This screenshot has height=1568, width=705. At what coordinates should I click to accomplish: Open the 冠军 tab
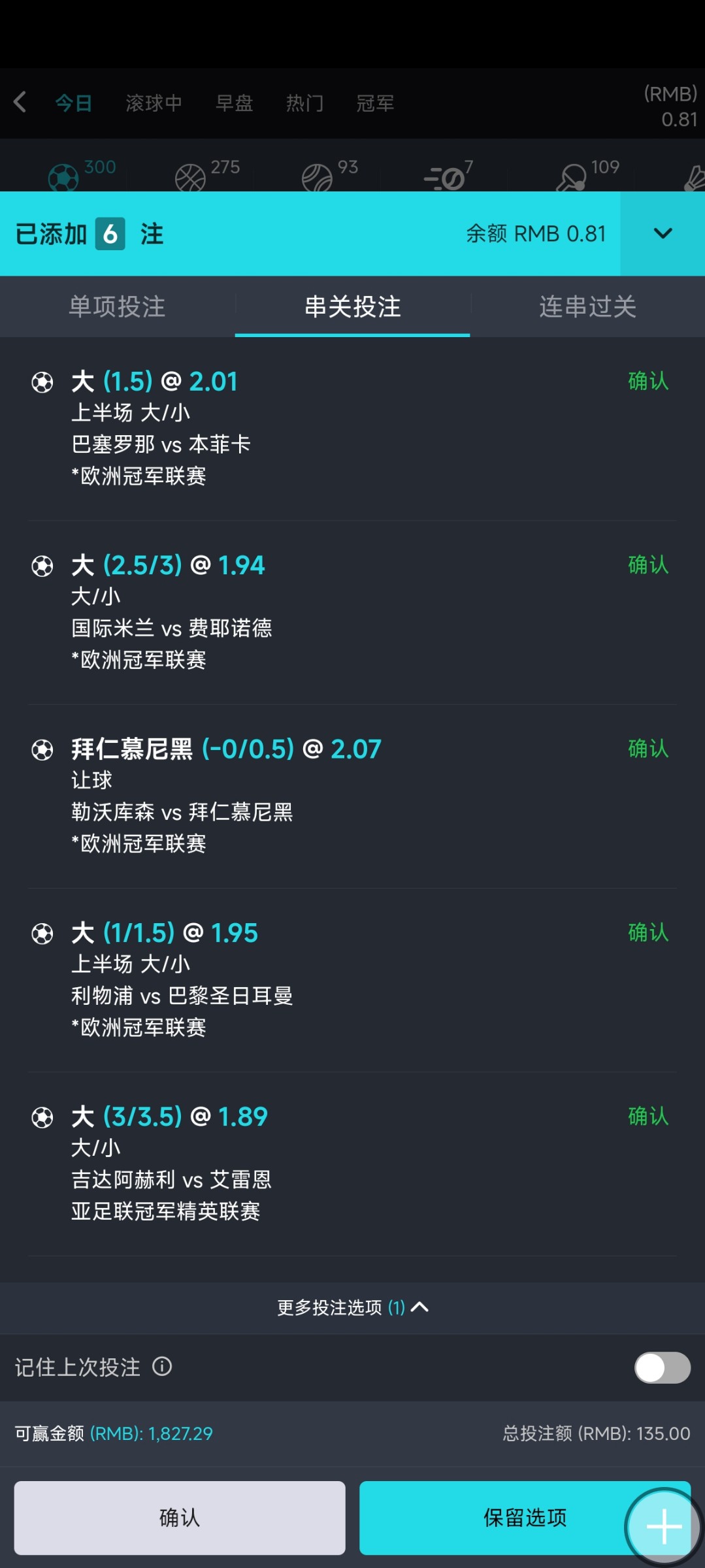(375, 103)
